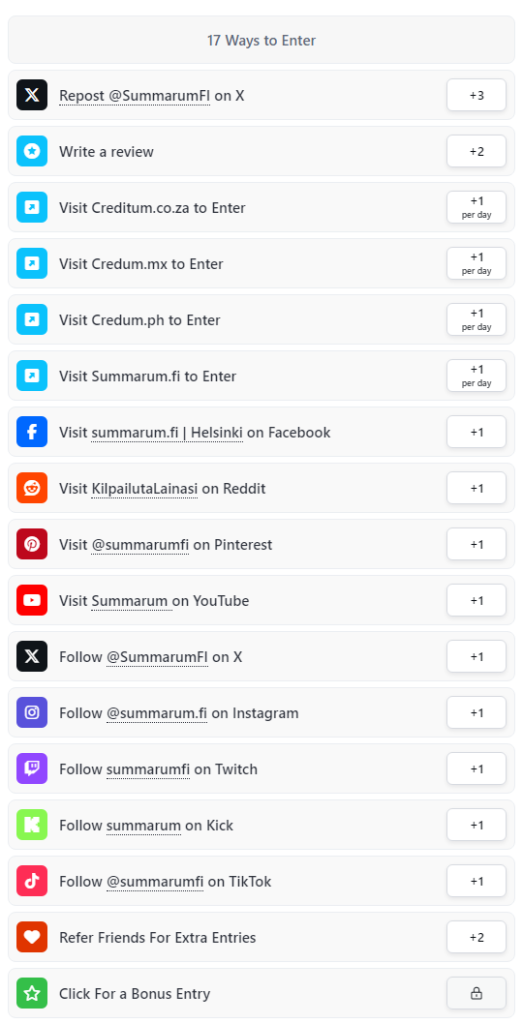Open Follow summarumfi on Twitch
Image resolution: width=523 pixels, height=1024 pixels.
(x=261, y=769)
